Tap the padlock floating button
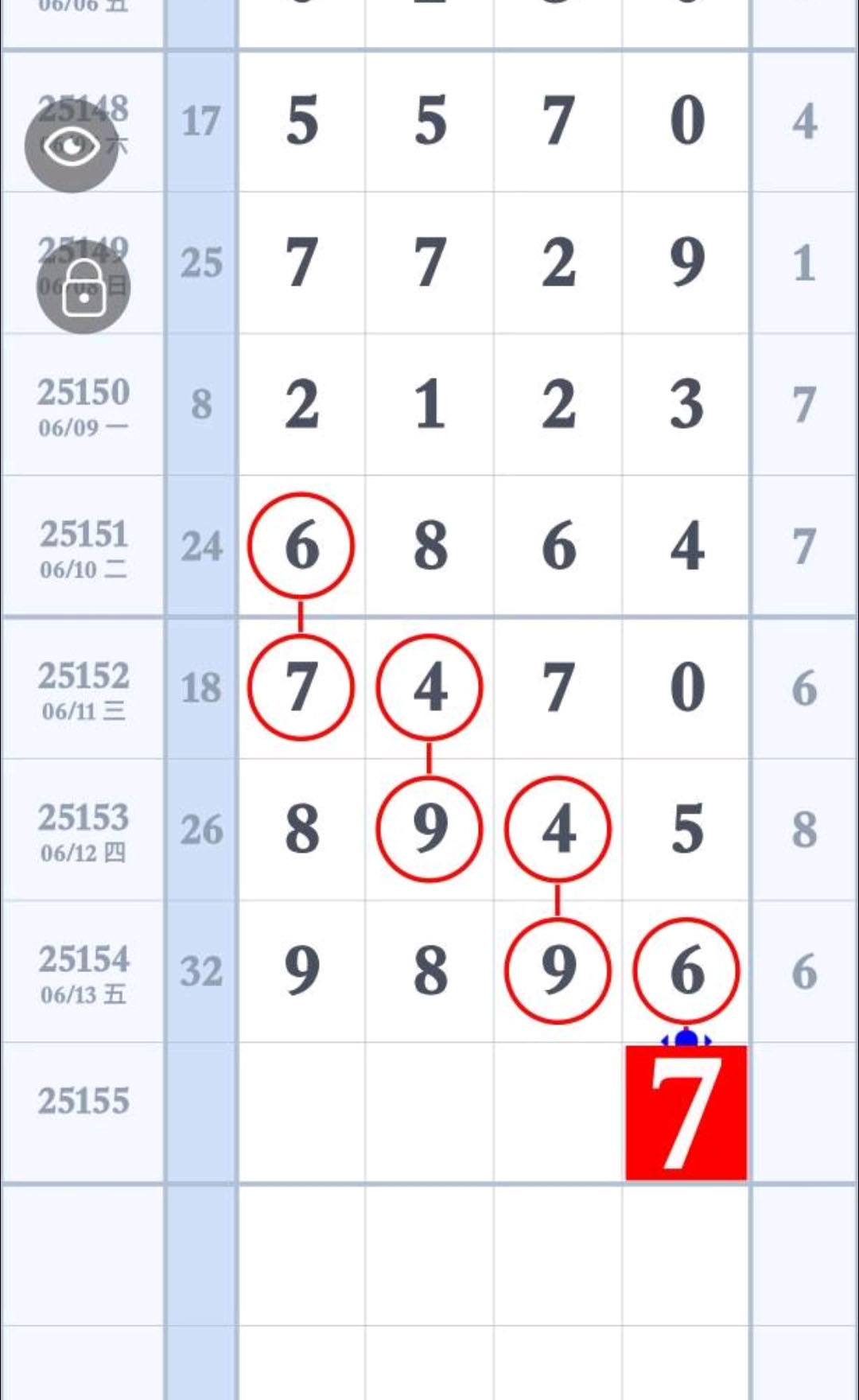Screen dimensions: 859x1400 coord(84,286)
